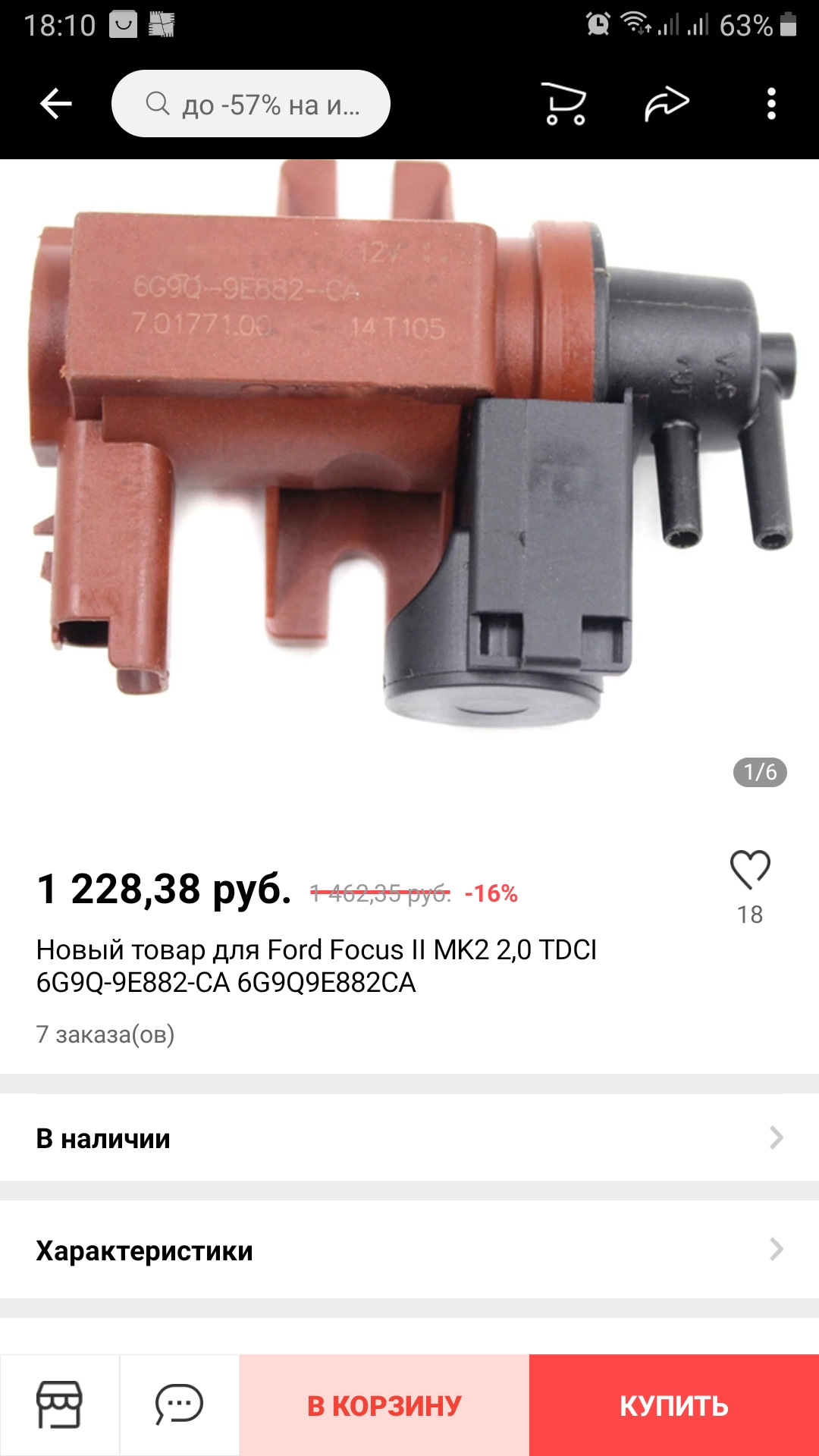
Task: Open the shopping cart
Action: tap(564, 104)
